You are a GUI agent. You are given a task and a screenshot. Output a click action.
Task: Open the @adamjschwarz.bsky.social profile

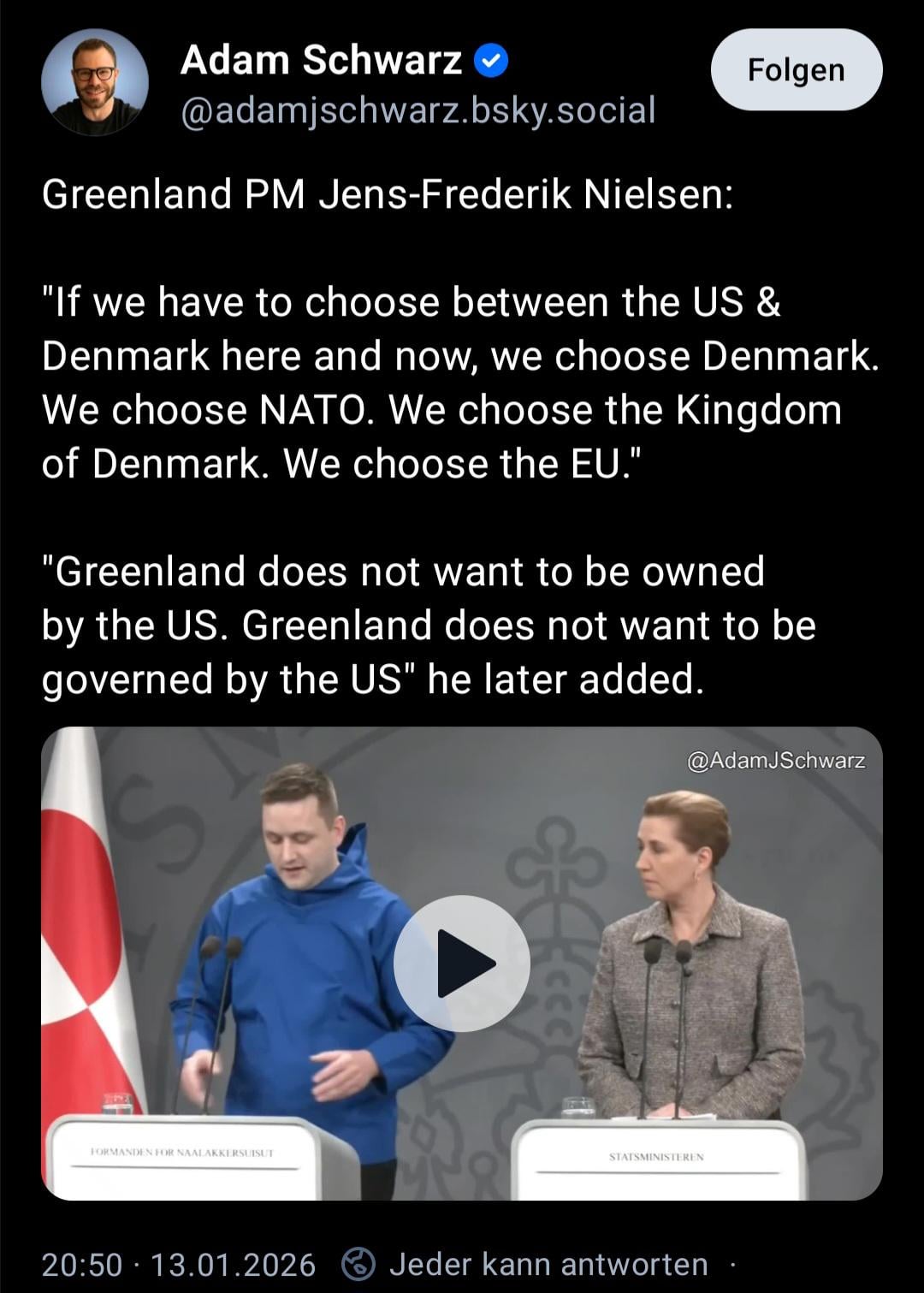pos(418,110)
